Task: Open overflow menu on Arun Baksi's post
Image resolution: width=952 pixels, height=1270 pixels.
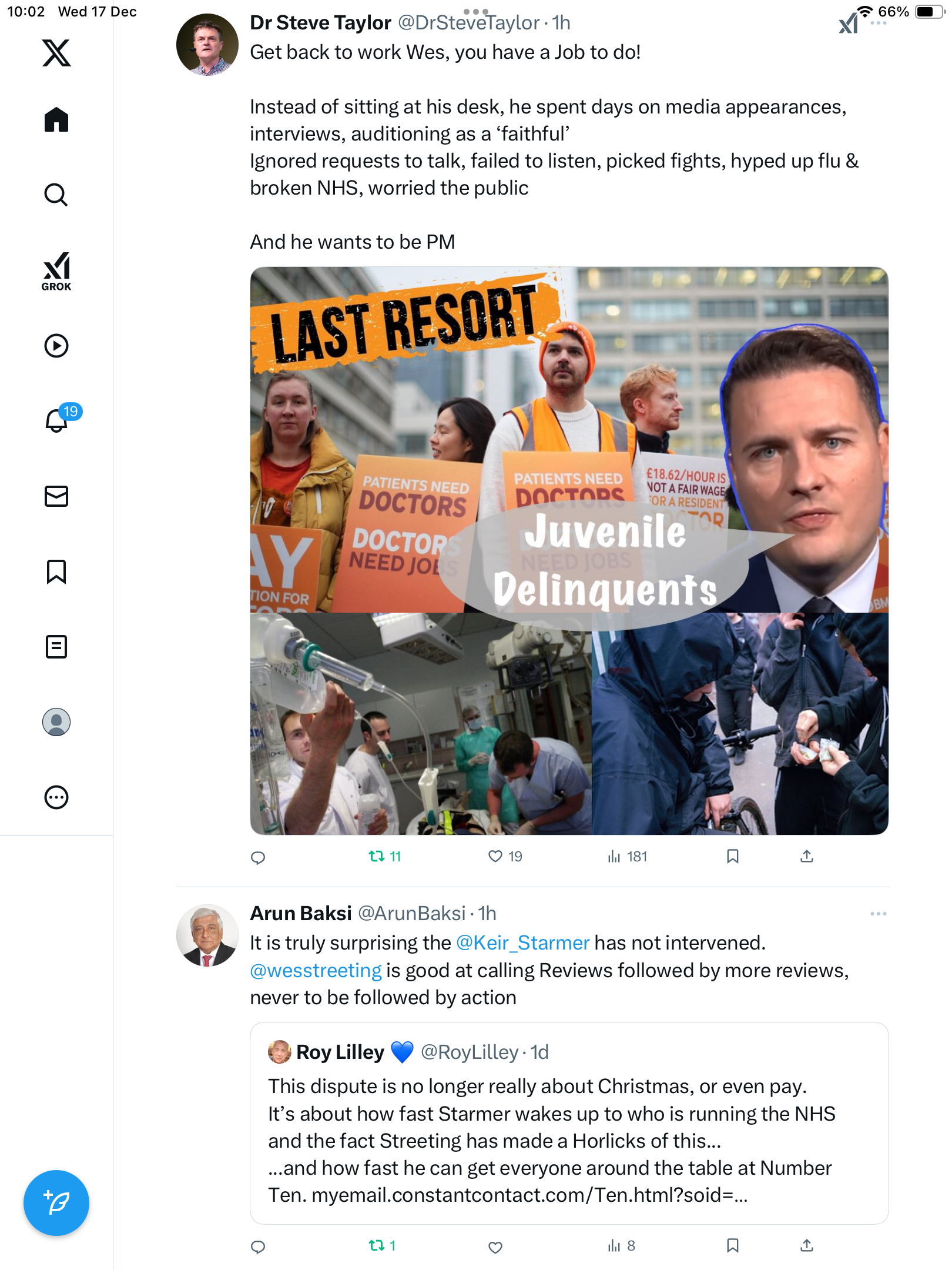Action: [x=878, y=914]
